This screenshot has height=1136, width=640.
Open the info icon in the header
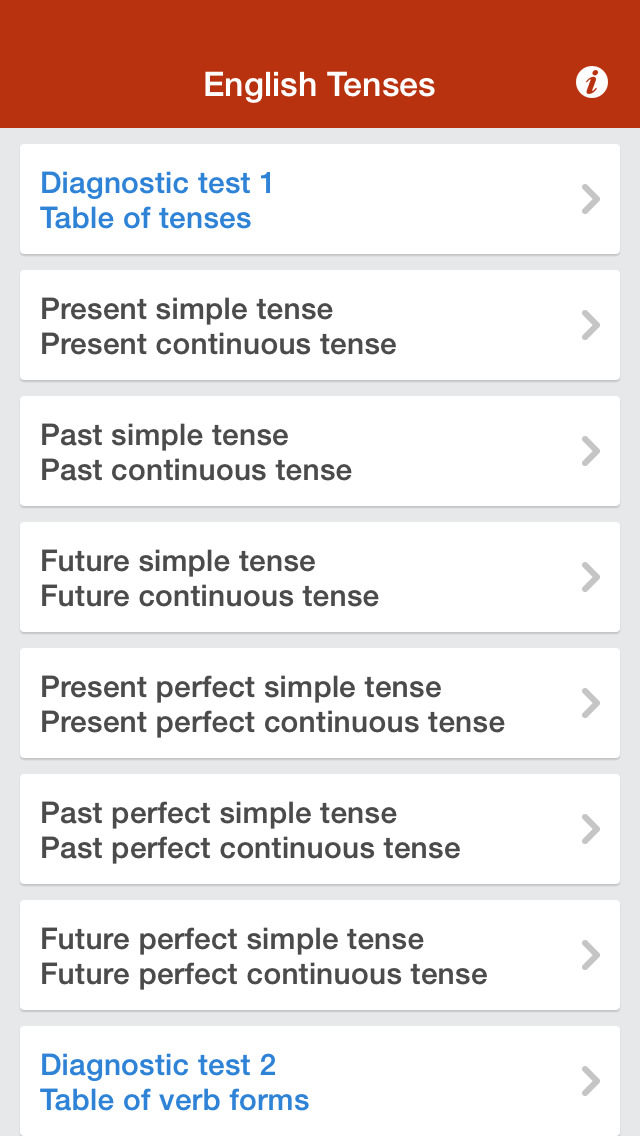point(591,83)
